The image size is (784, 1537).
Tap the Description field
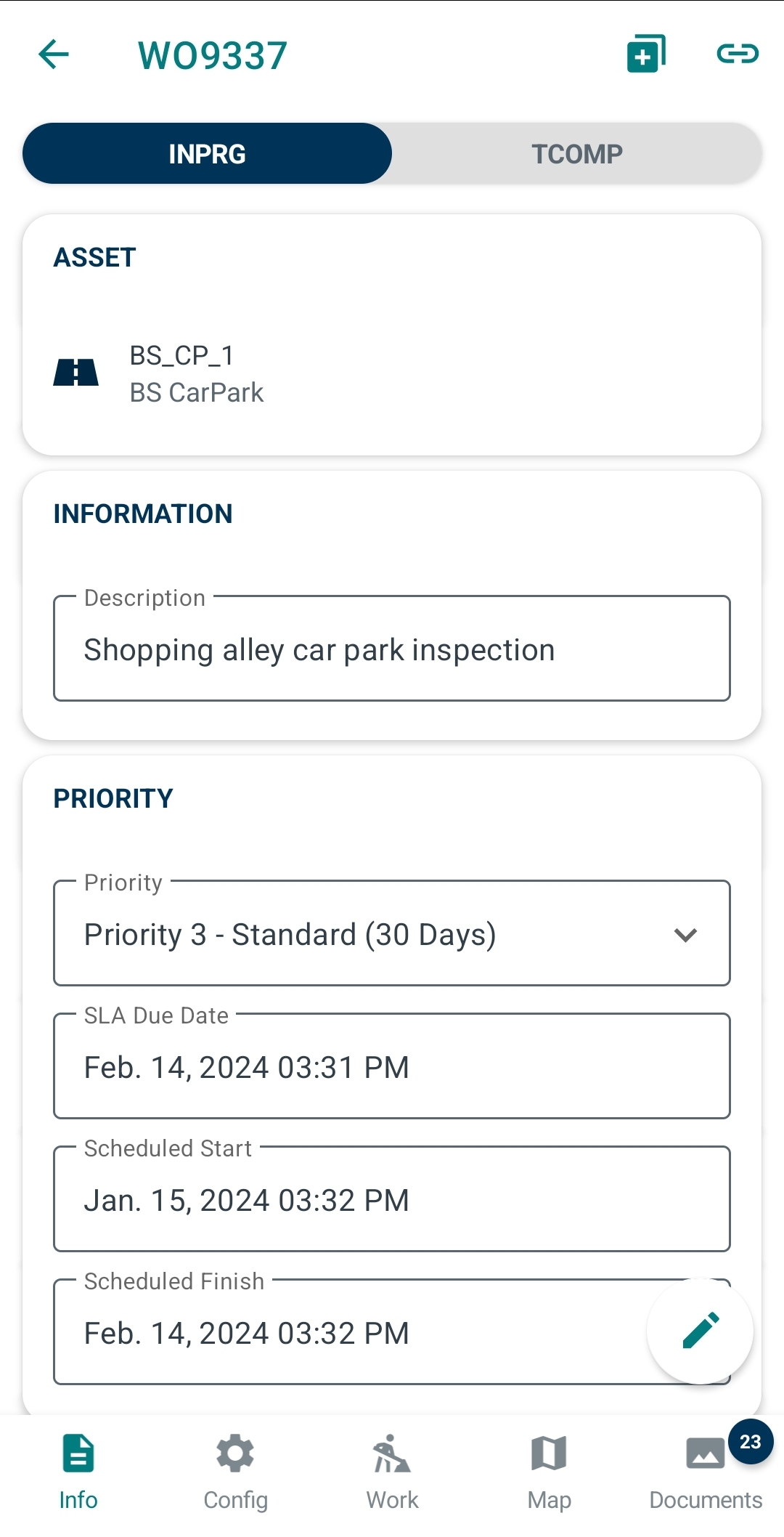coord(392,648)
